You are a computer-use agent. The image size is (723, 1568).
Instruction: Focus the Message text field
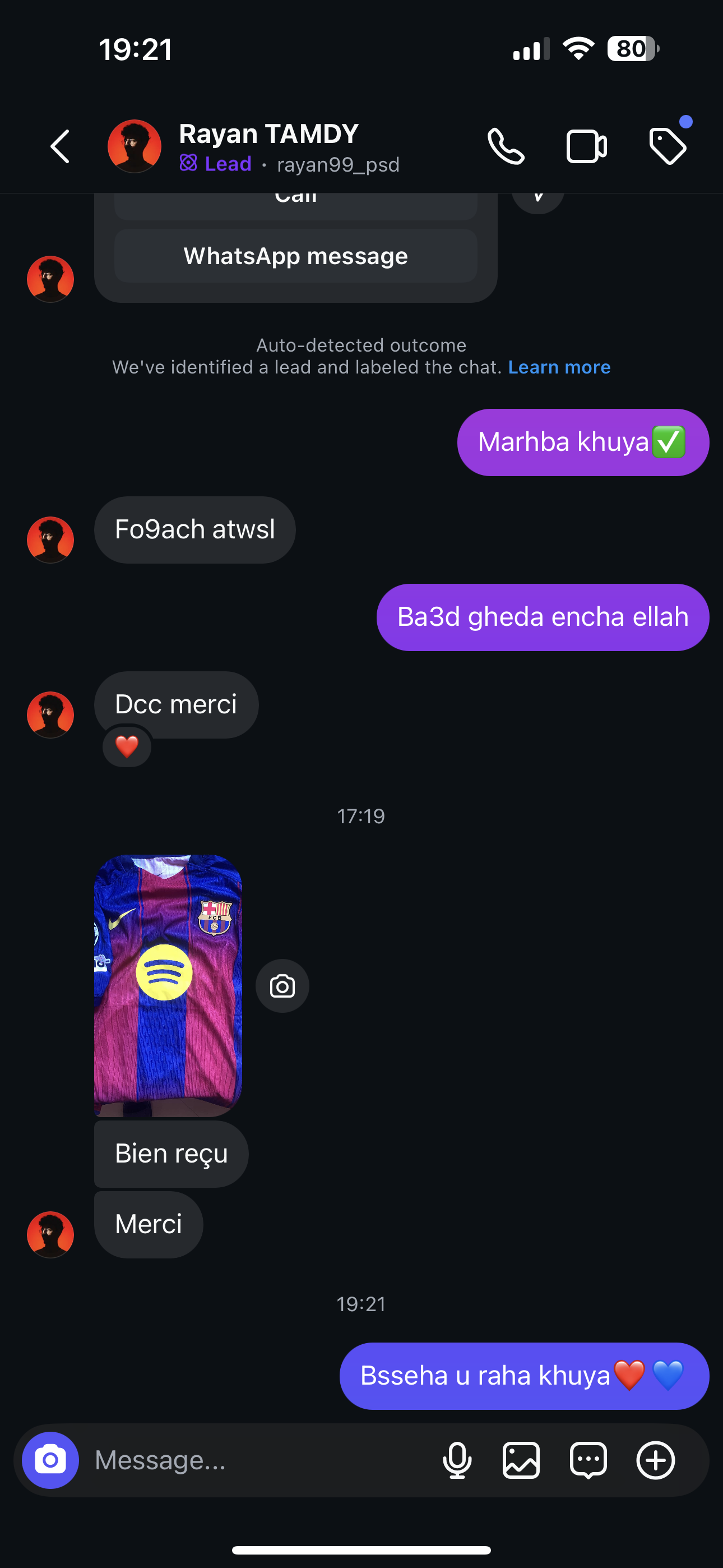(256, 1460)
